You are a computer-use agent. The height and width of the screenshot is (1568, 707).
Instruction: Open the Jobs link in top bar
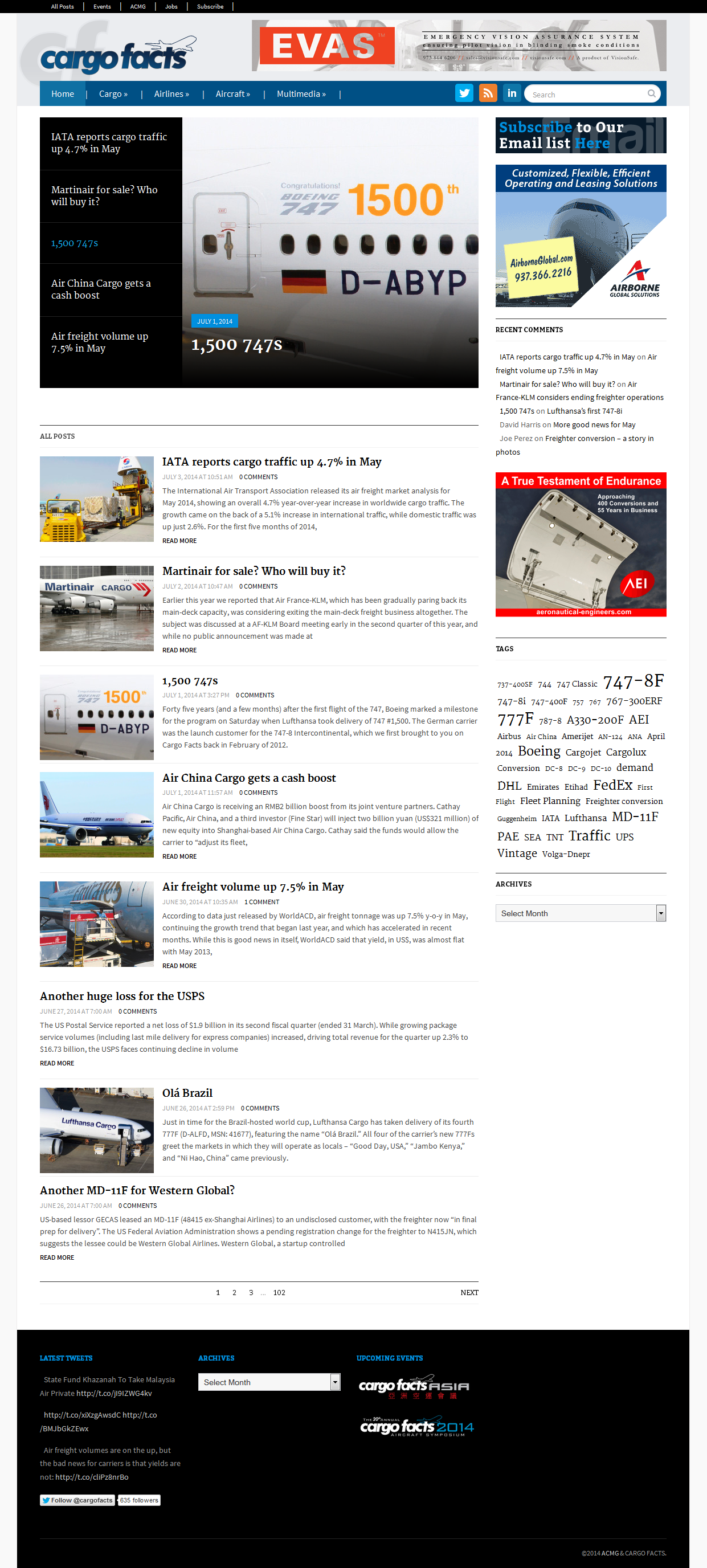[171, 7]
